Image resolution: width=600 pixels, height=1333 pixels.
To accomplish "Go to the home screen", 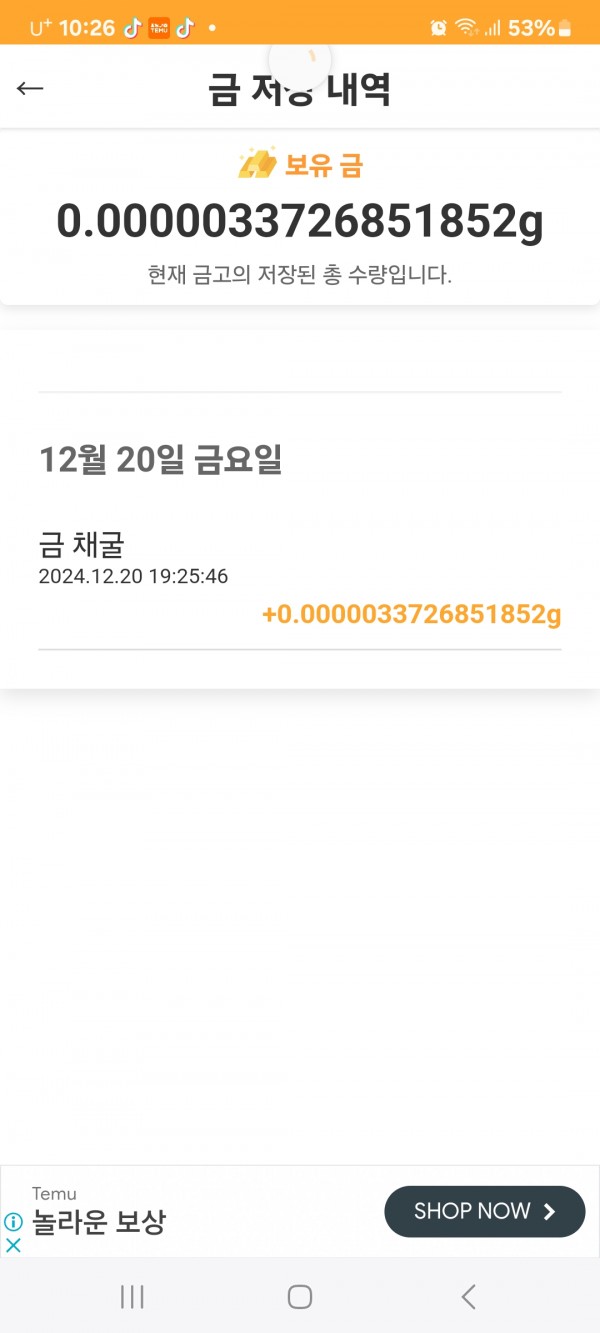I will pos(300,1297).
